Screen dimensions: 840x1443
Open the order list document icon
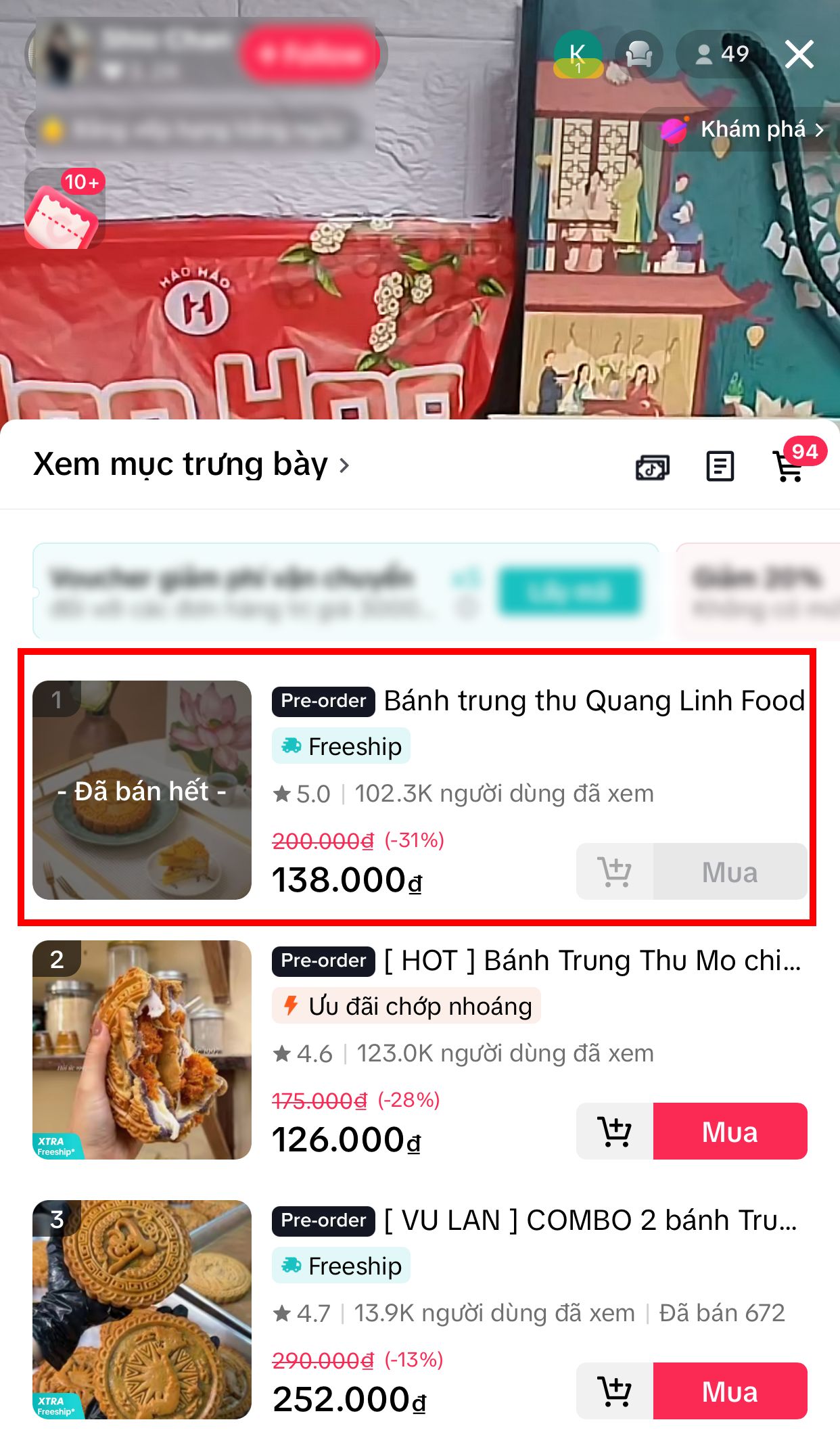tap(719, 465)
